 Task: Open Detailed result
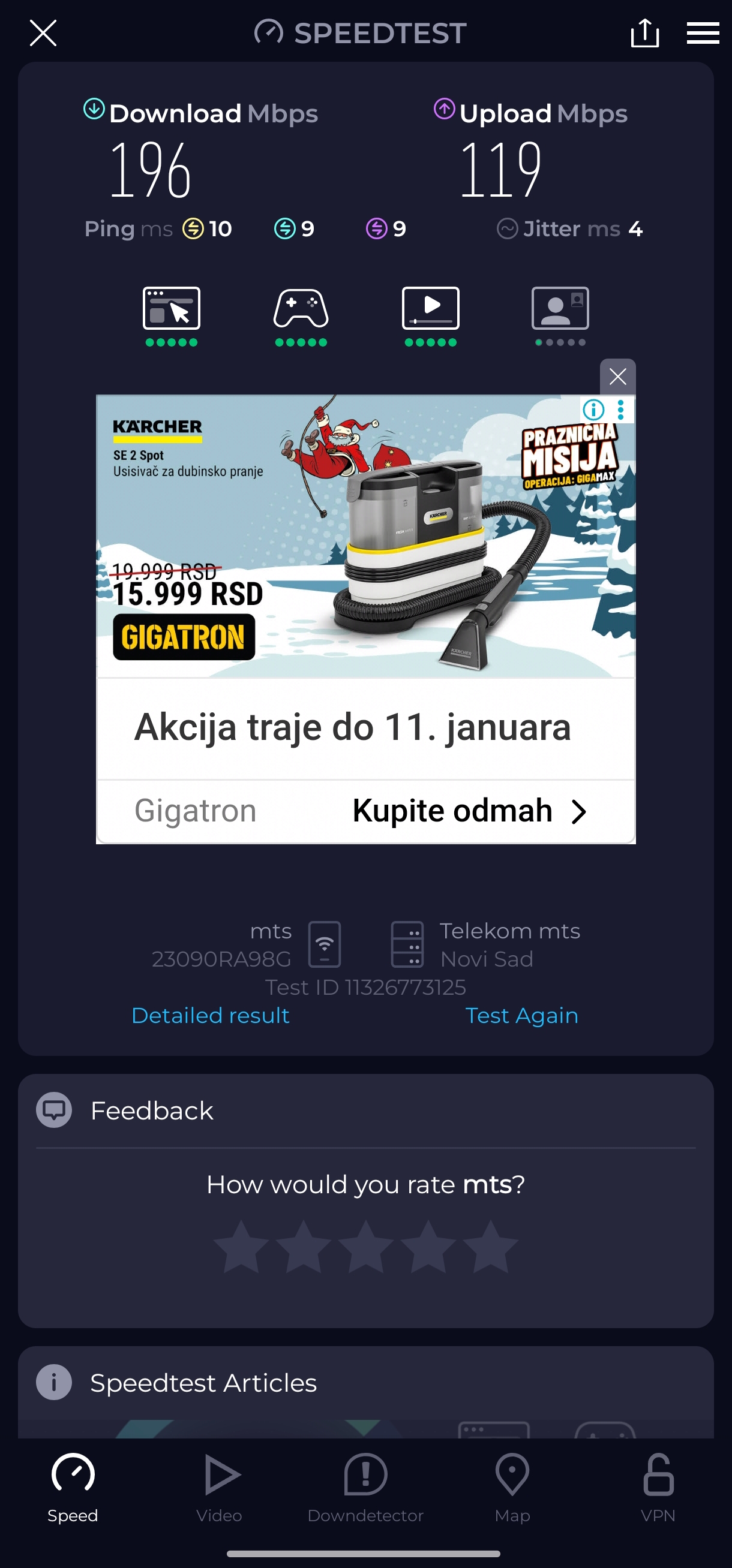[x=211, y=1015]
